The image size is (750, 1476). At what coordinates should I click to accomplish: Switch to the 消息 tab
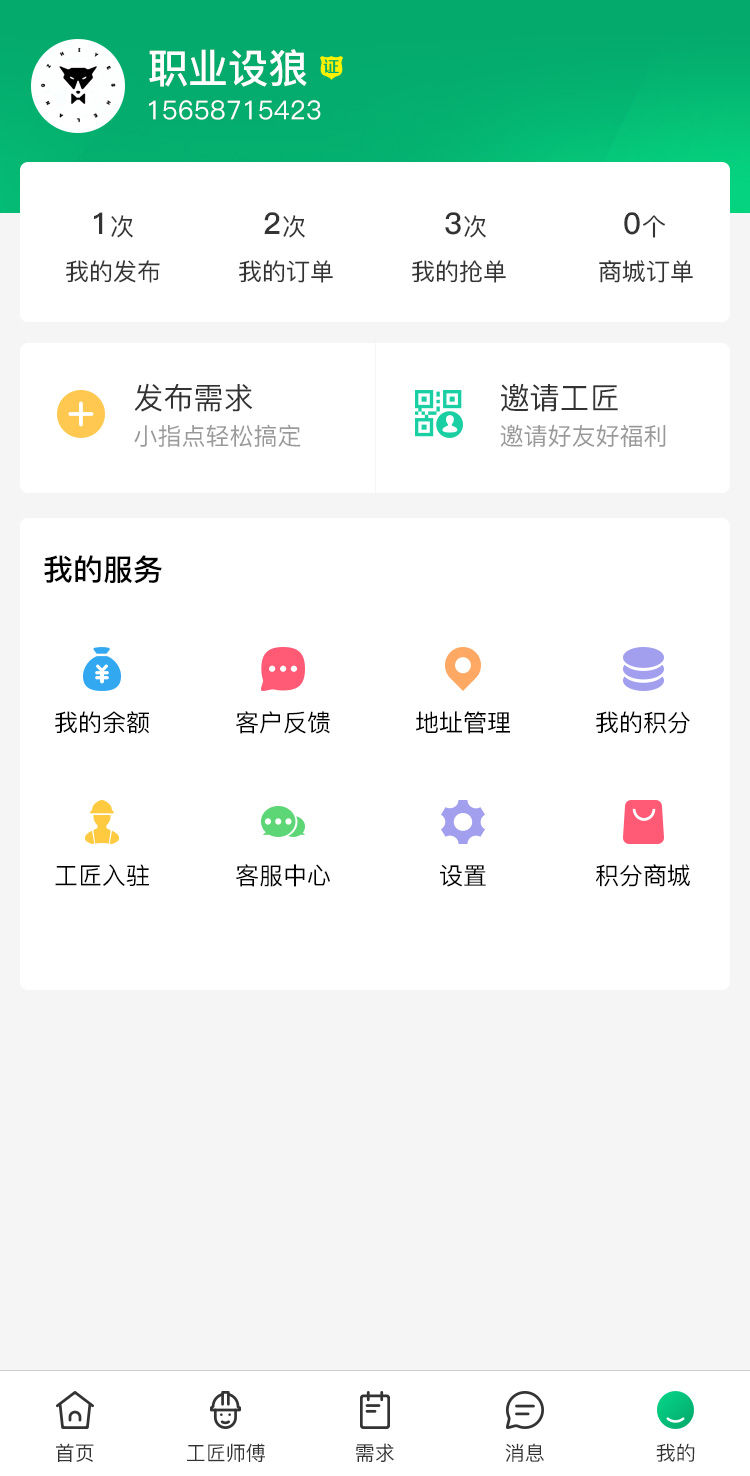tap(525, 1425)
